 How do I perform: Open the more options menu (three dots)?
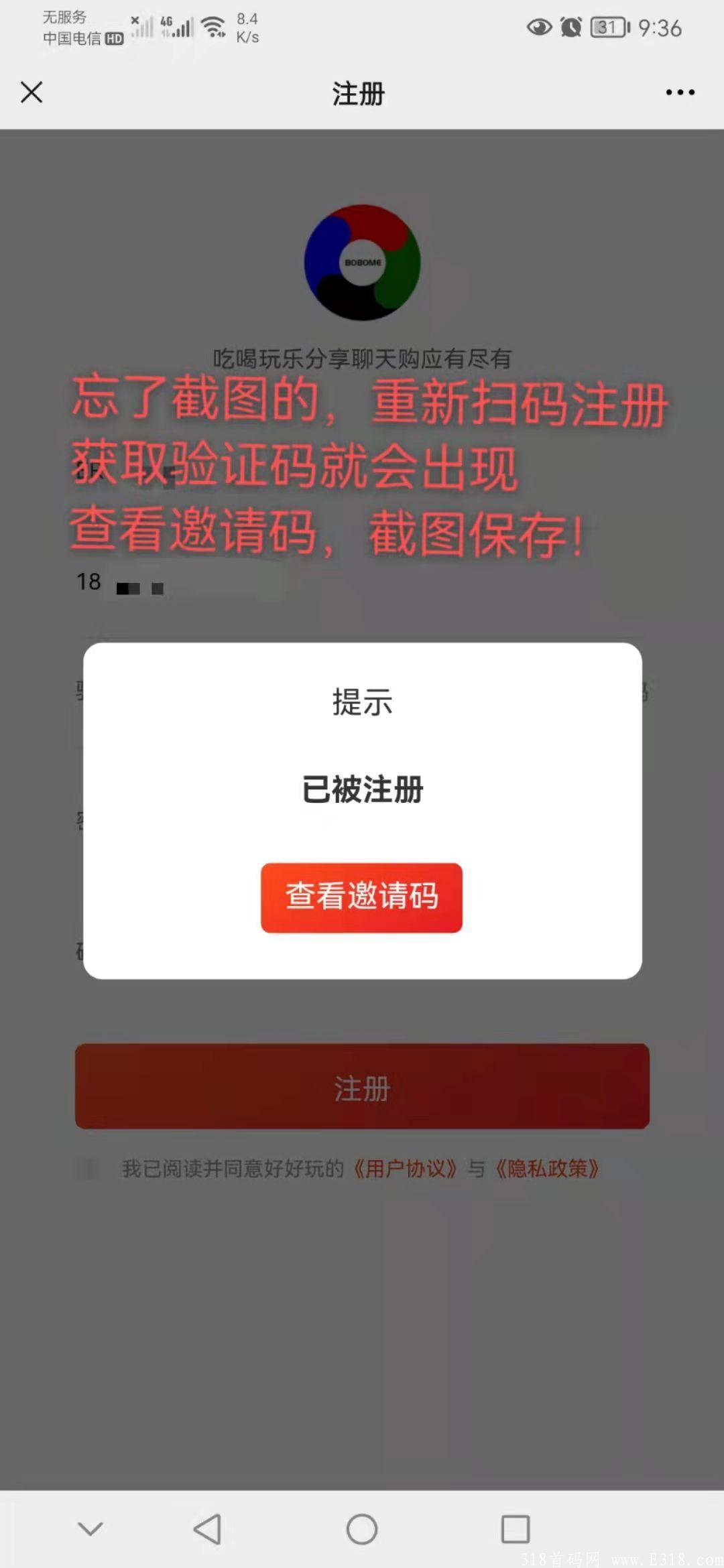click(x=679, y=93)
